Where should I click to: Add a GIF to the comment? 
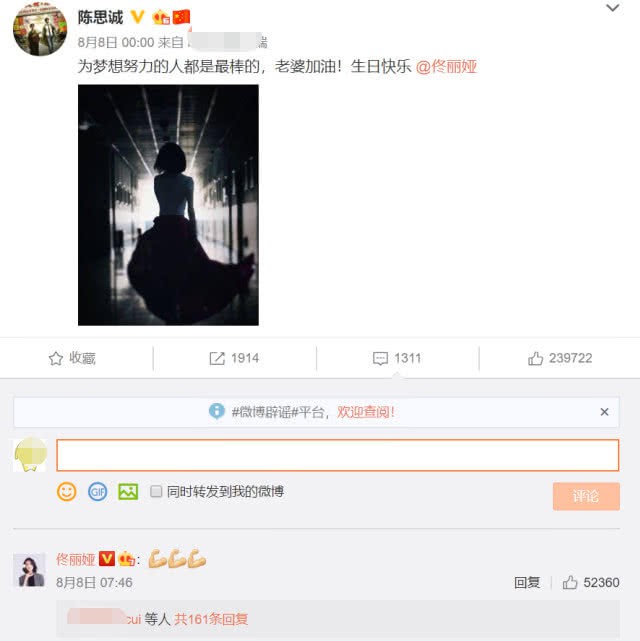pos(97,492)
